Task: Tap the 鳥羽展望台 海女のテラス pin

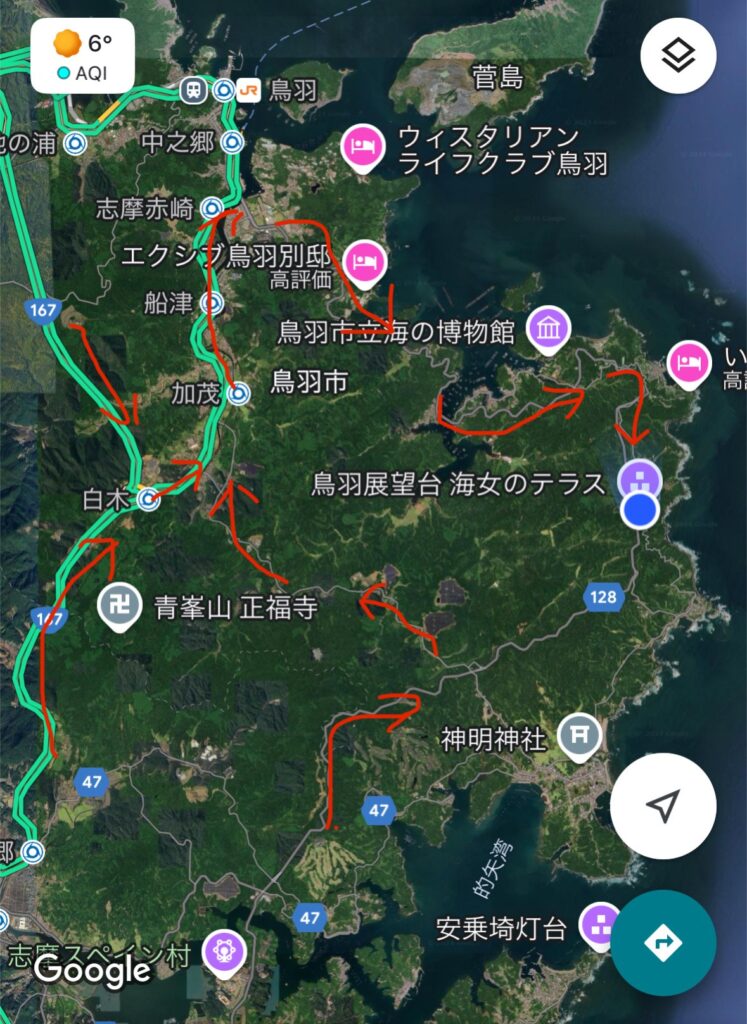Action: [639, 481]
